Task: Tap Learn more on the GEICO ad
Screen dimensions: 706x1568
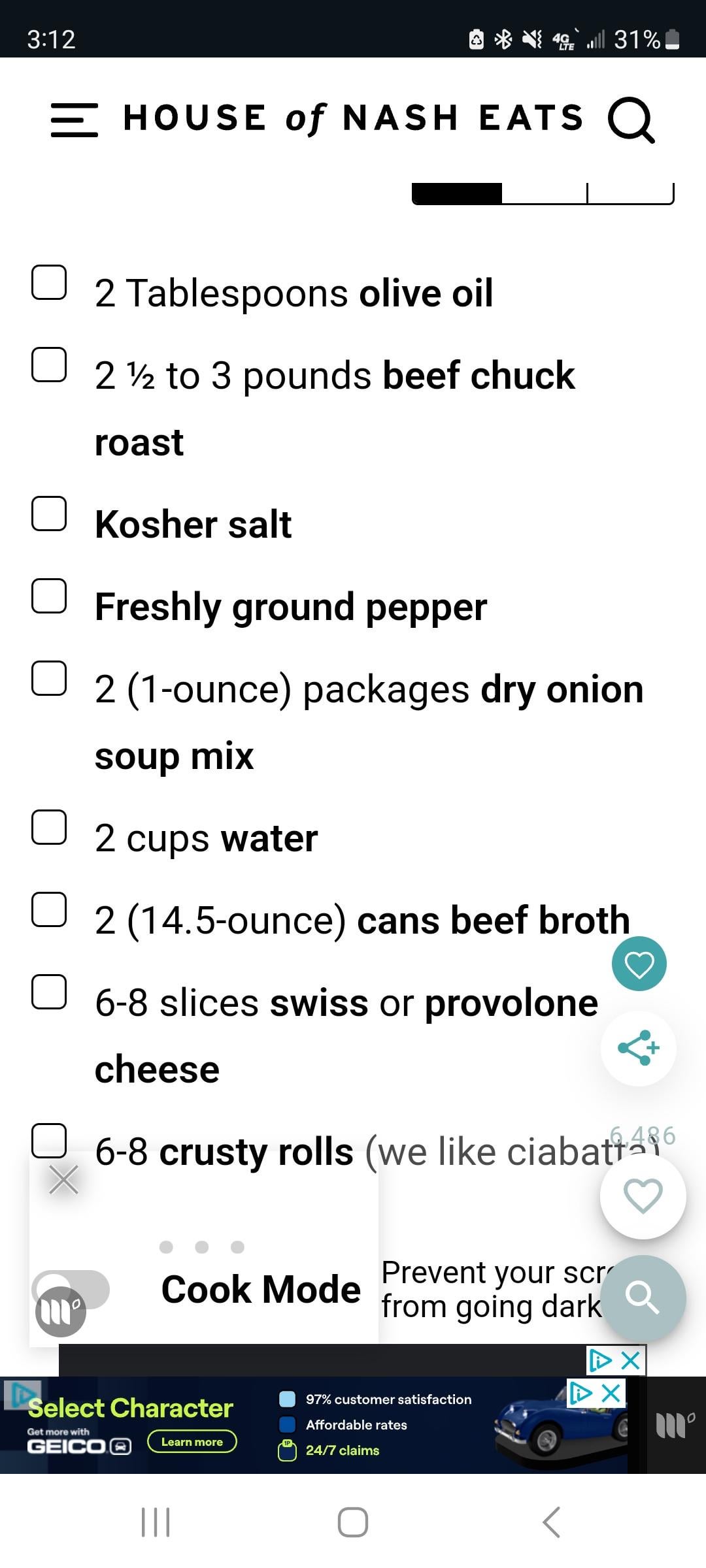Action: pyautogui.click(x=192, y=1442)
